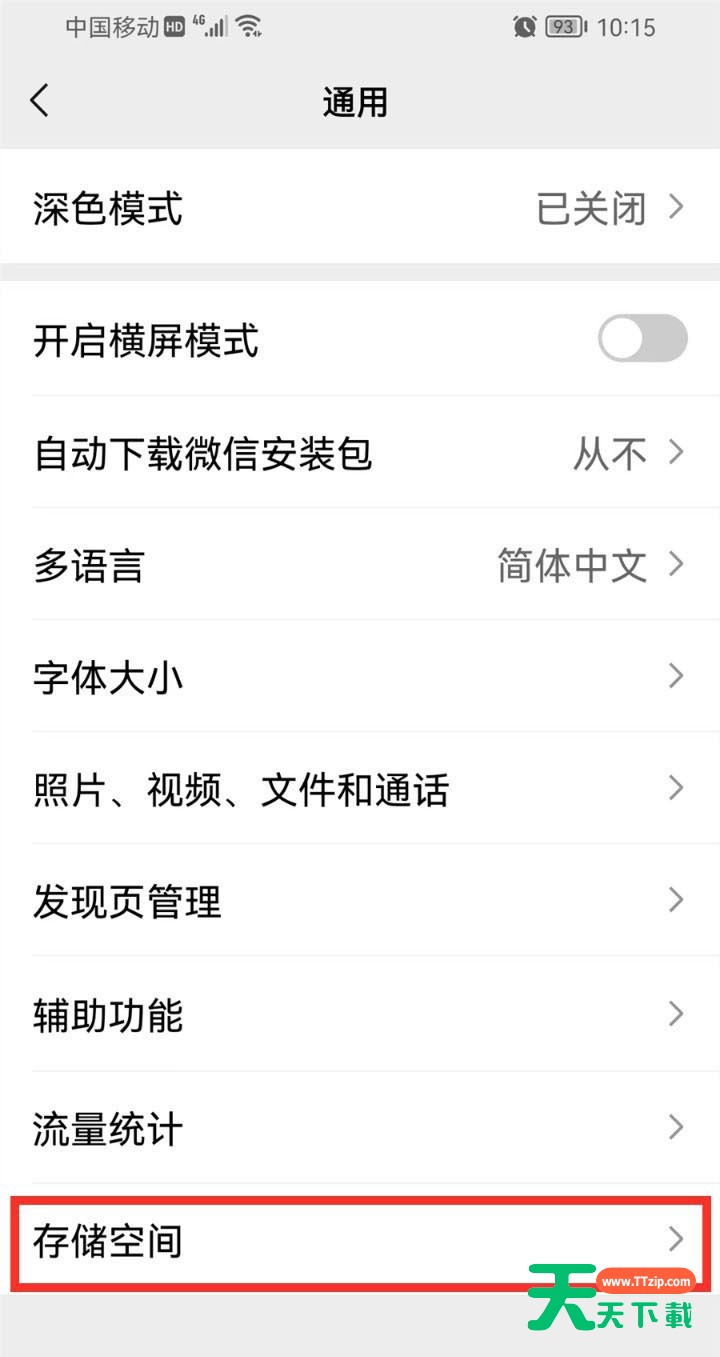This screenshot has width=720, height=1357.
Task: Open 多语言 language selection
Action: tap(360, 565)
